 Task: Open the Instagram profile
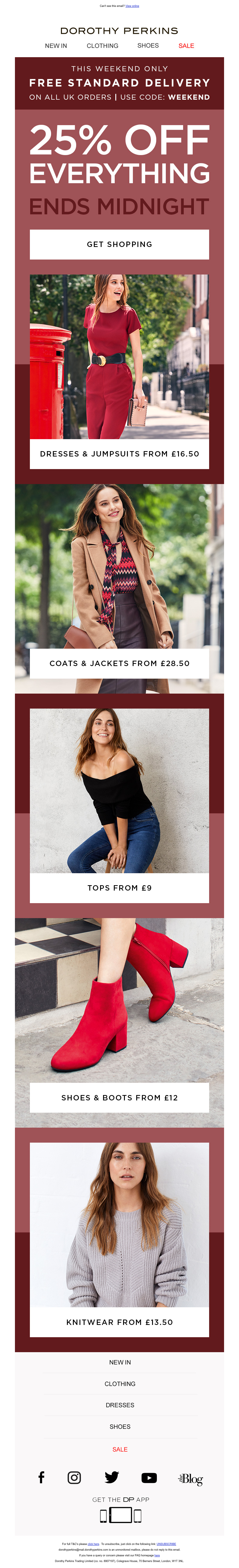[74, 1477]
